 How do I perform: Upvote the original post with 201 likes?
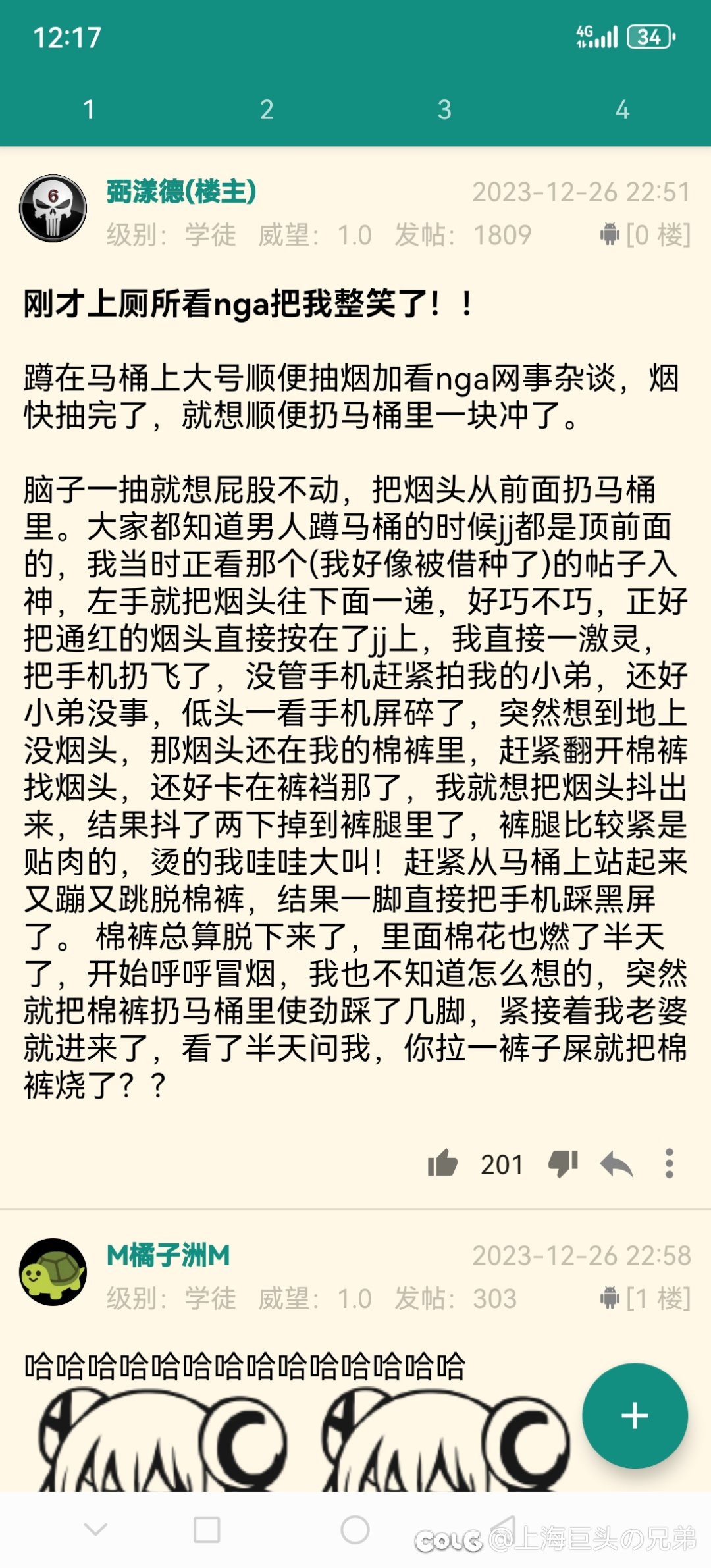coord(443,1164)
